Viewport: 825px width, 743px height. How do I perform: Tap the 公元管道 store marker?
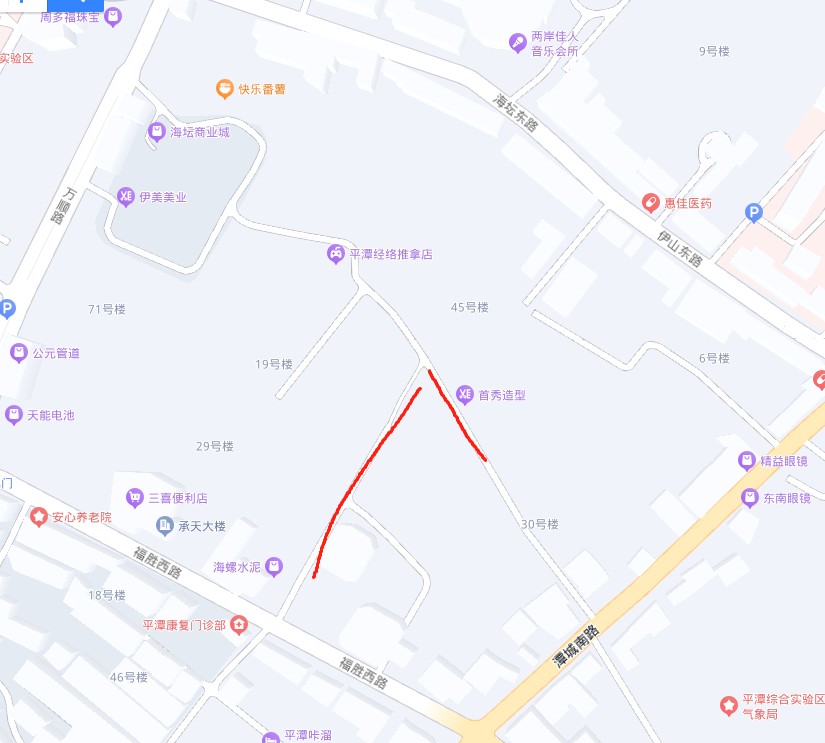(x=18, y=352)
